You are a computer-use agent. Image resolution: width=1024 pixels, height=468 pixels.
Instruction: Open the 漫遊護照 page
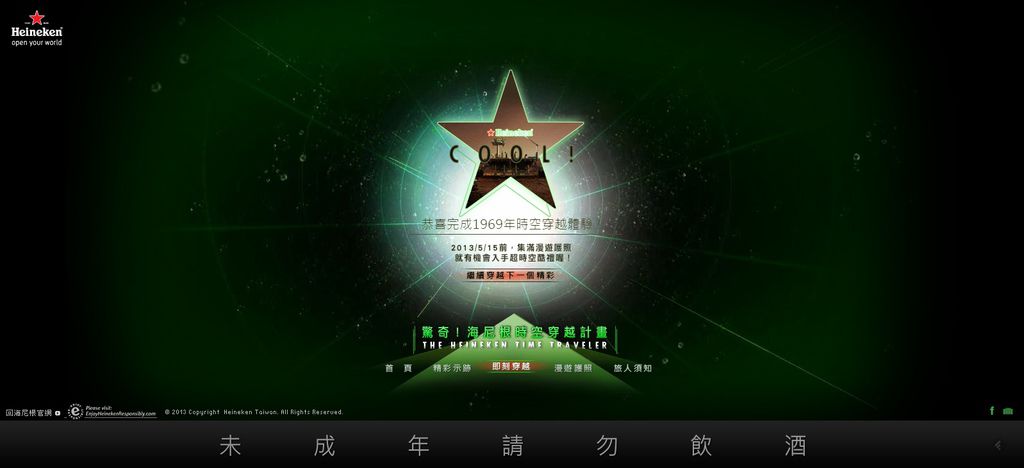pyautogui.click(x=573, y=368)
